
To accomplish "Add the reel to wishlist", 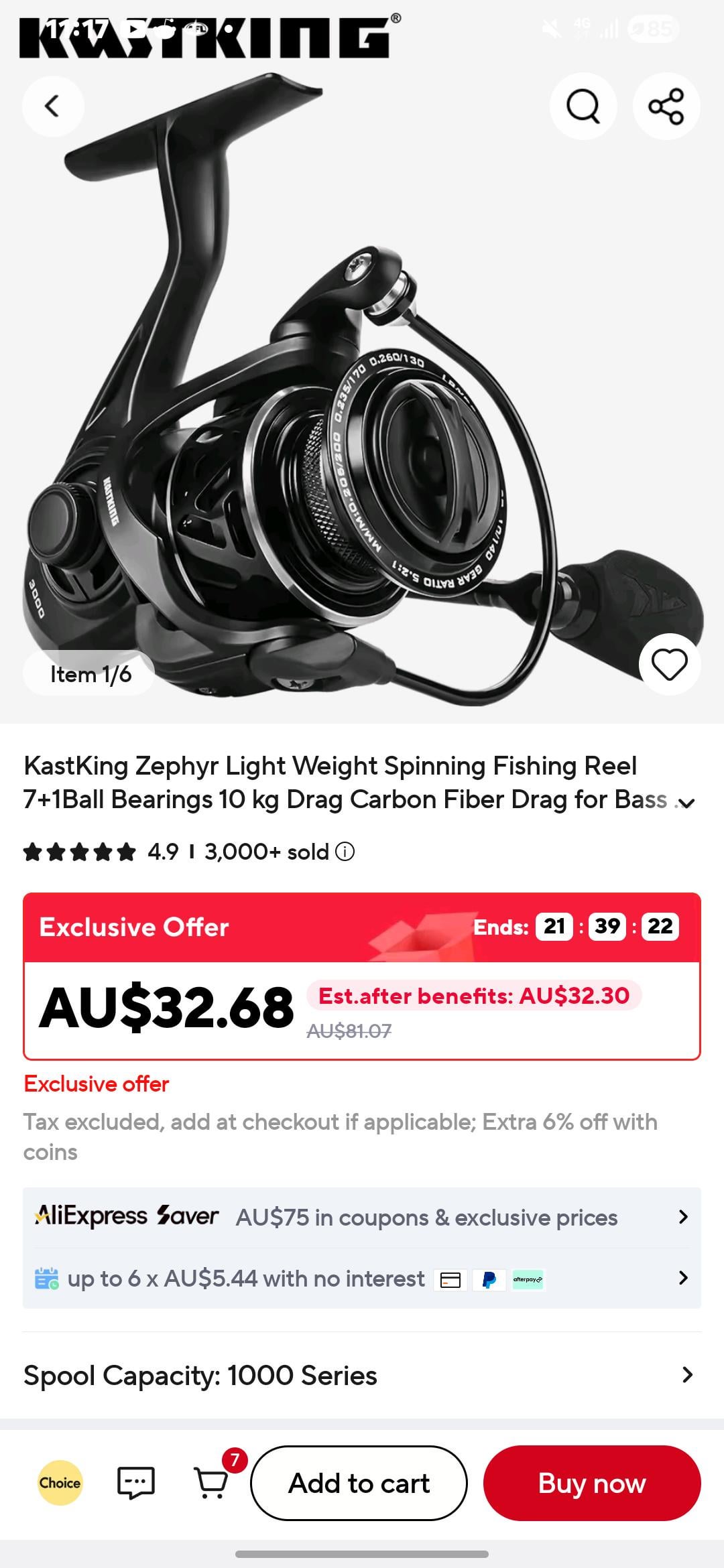I will (669, 664).
